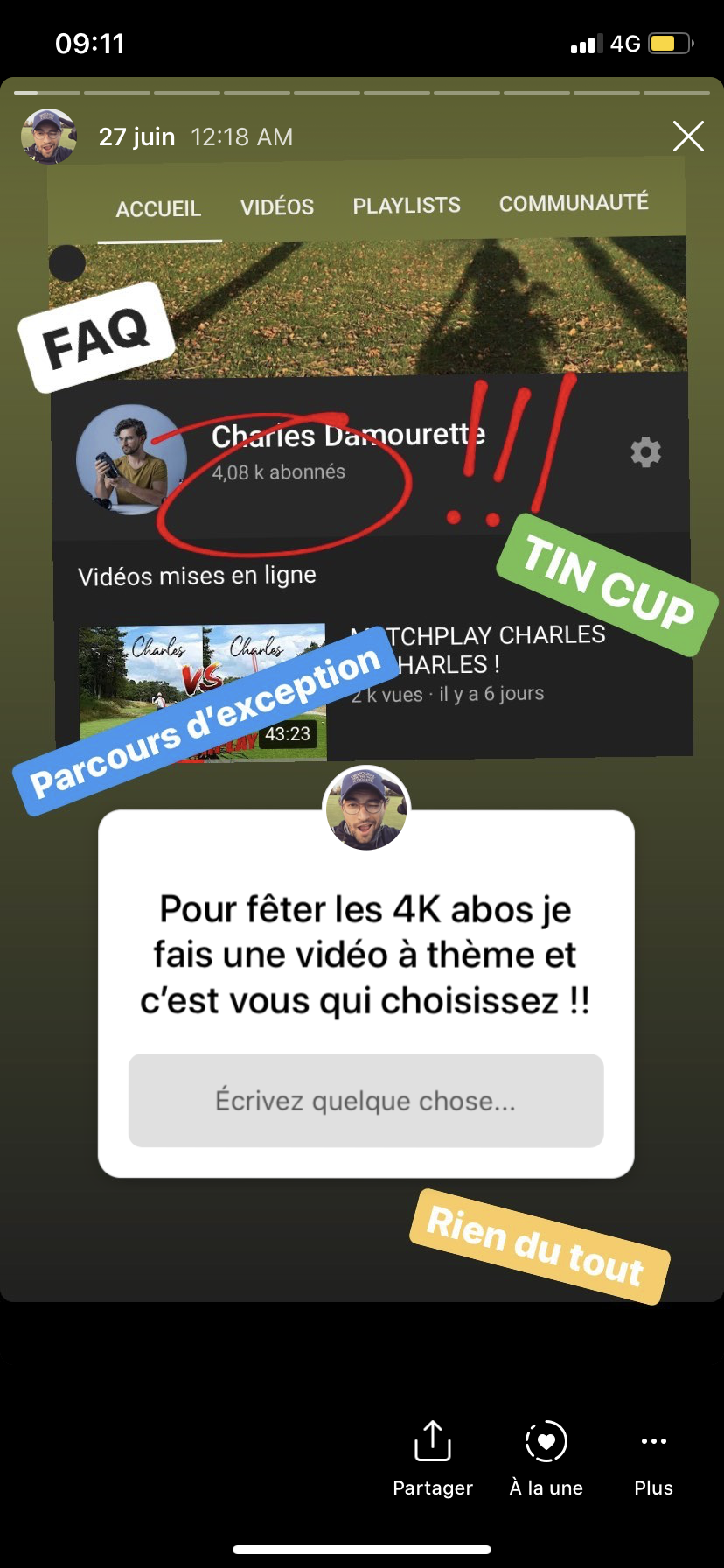Open the story author's profile picture
Image resolution: width=724 pixels, height=1568 pixels.
click(x=48, y=136)
